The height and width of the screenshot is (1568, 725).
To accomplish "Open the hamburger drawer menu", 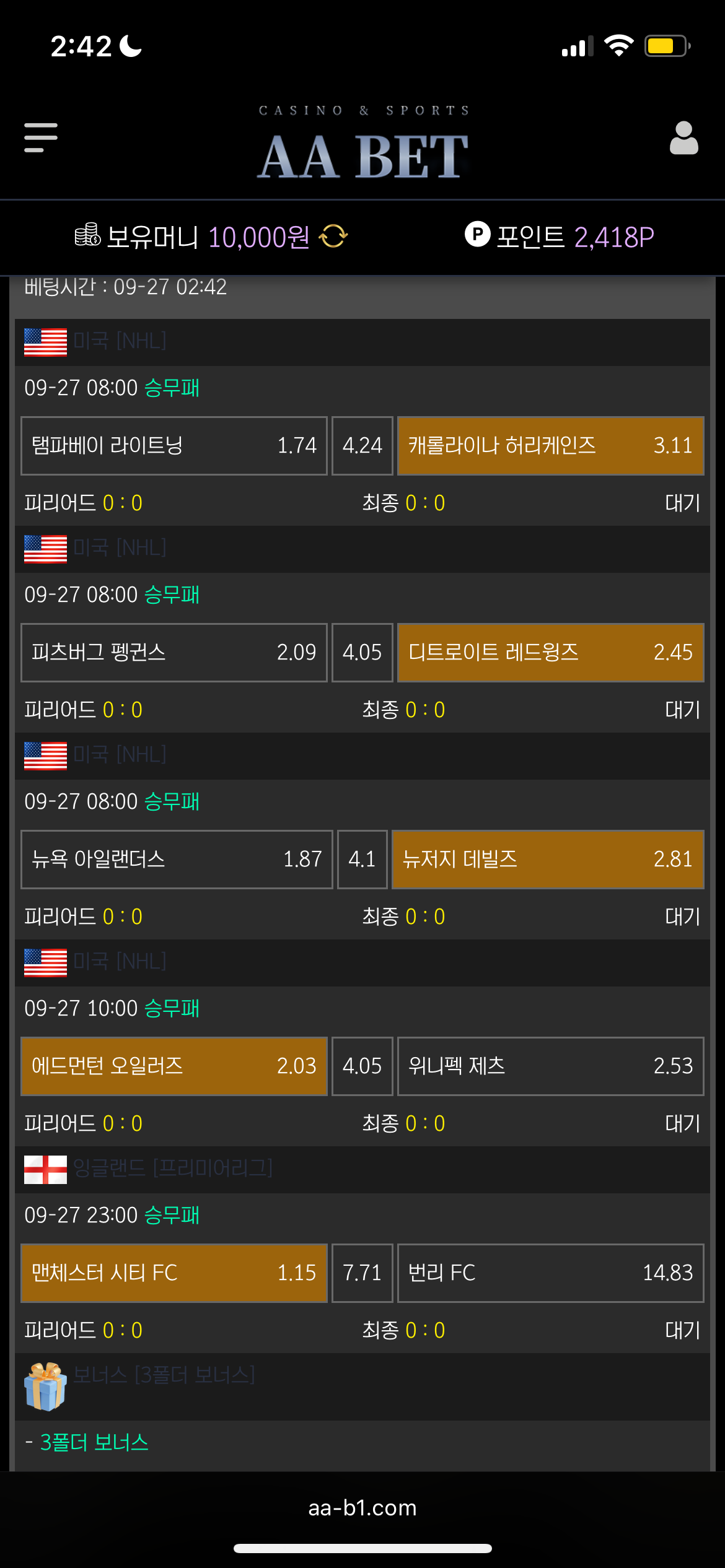I will (x=41, y=137).
